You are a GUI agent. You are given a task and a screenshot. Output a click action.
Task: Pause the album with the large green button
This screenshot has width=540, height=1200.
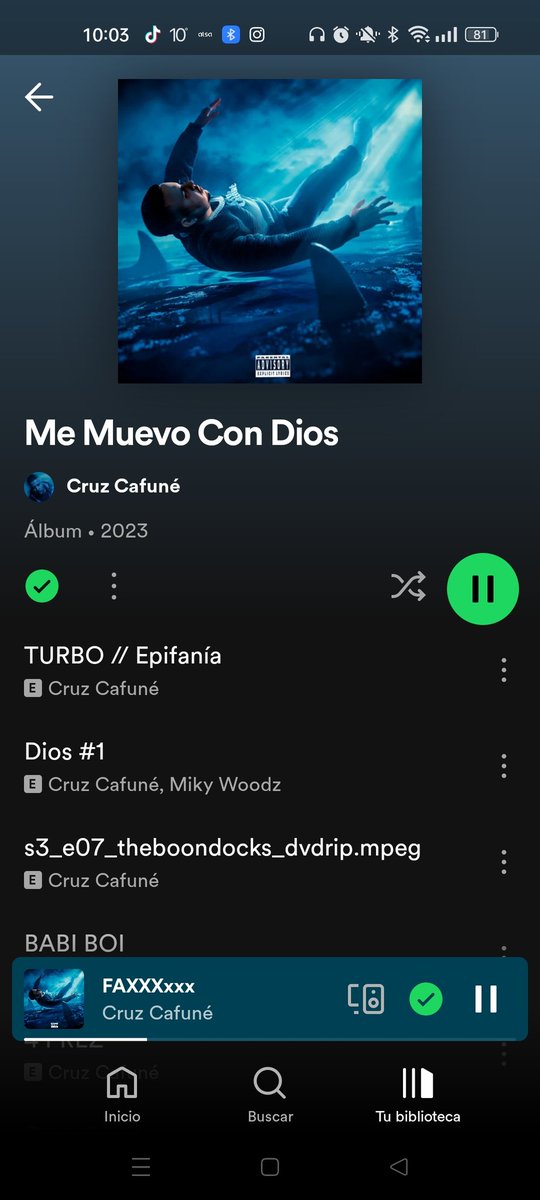coord(483,588)
